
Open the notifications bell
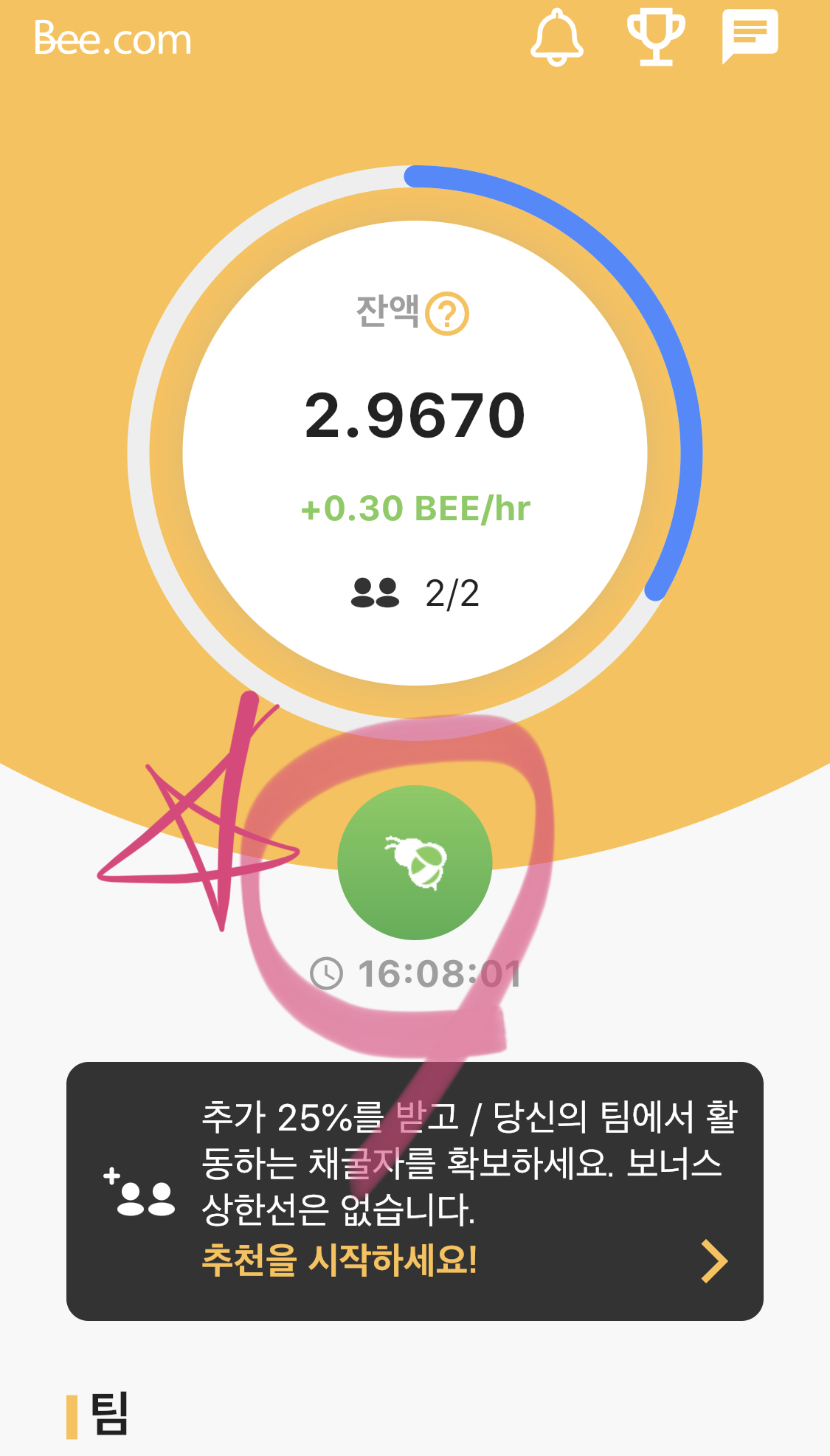[x=557, y=37]
